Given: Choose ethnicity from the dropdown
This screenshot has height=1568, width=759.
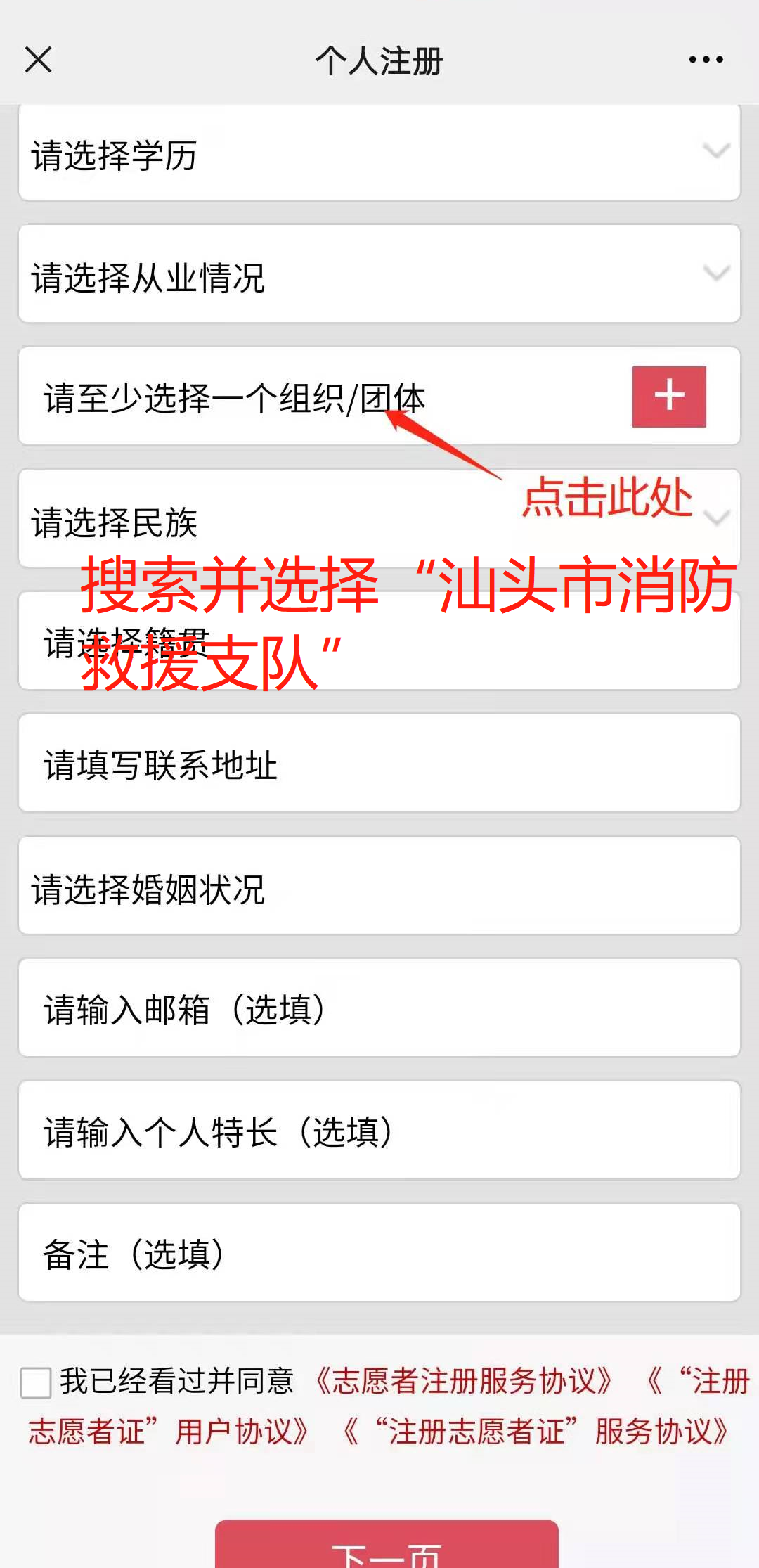Looking at the screenshot, I should 281,522.
